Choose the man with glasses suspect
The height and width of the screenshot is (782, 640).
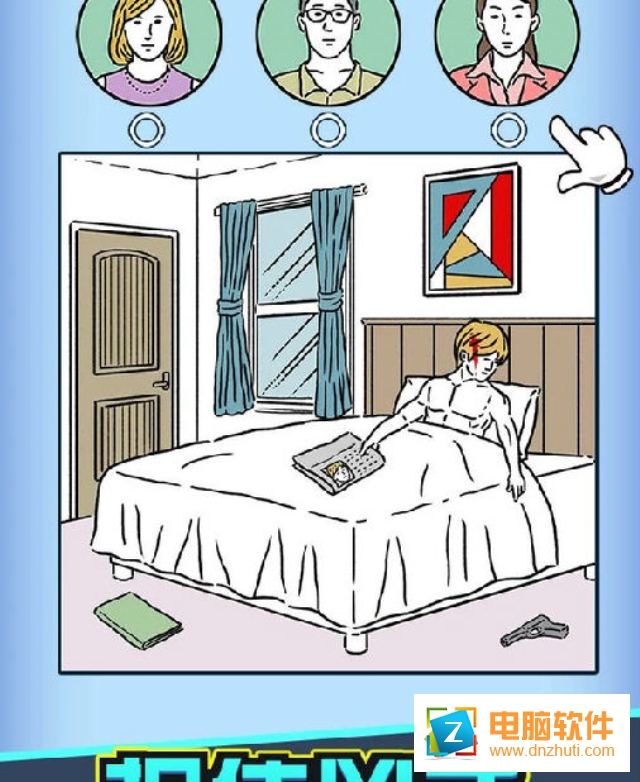coord(328,45)
